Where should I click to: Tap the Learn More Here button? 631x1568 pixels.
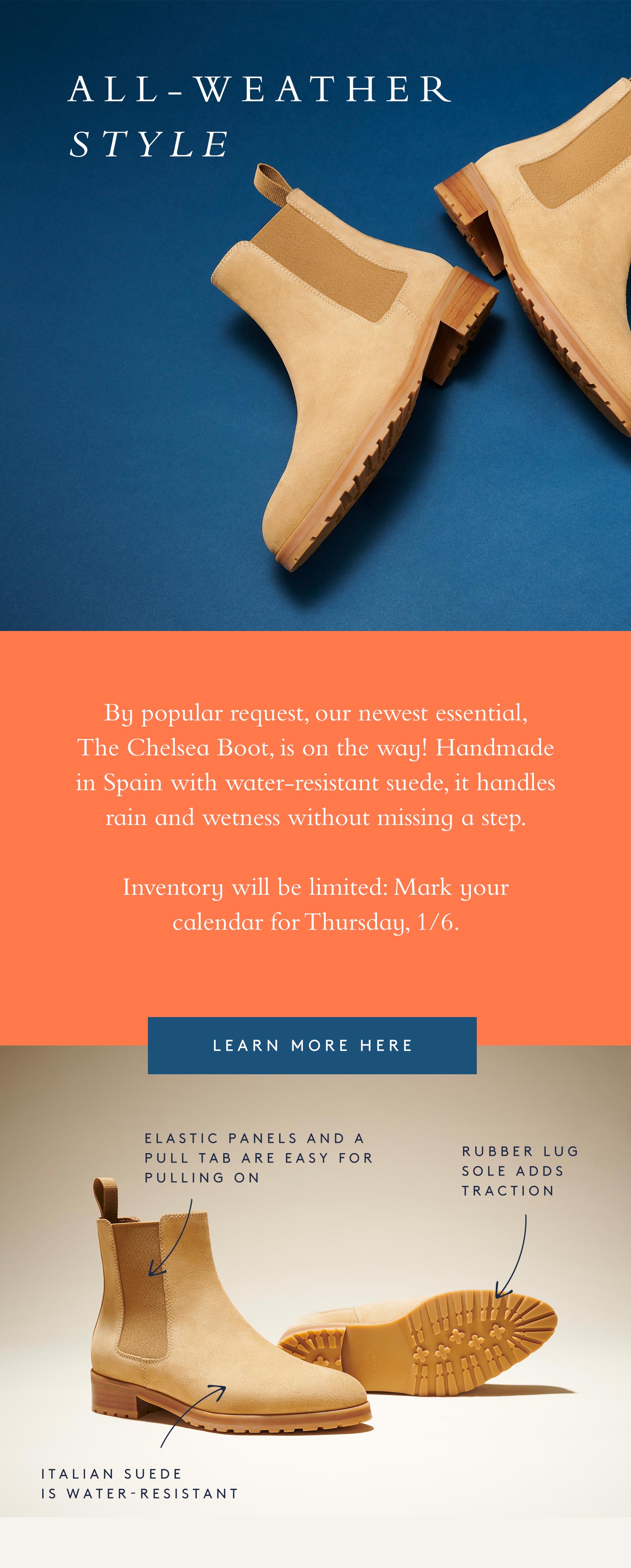[x=312, y=1045]
